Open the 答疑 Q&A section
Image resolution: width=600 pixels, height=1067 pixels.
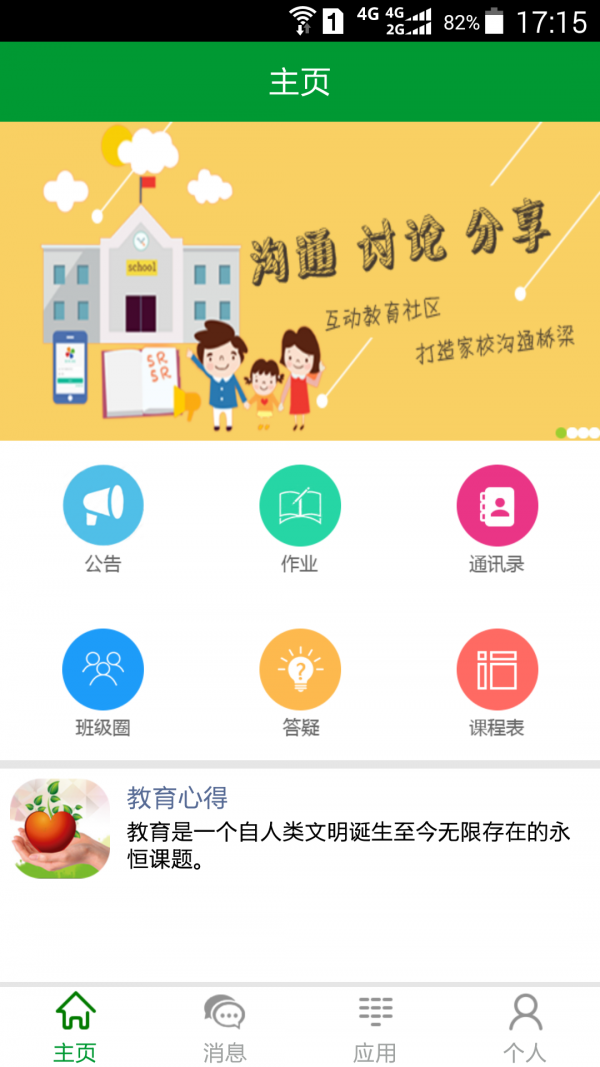coord(300,670)
